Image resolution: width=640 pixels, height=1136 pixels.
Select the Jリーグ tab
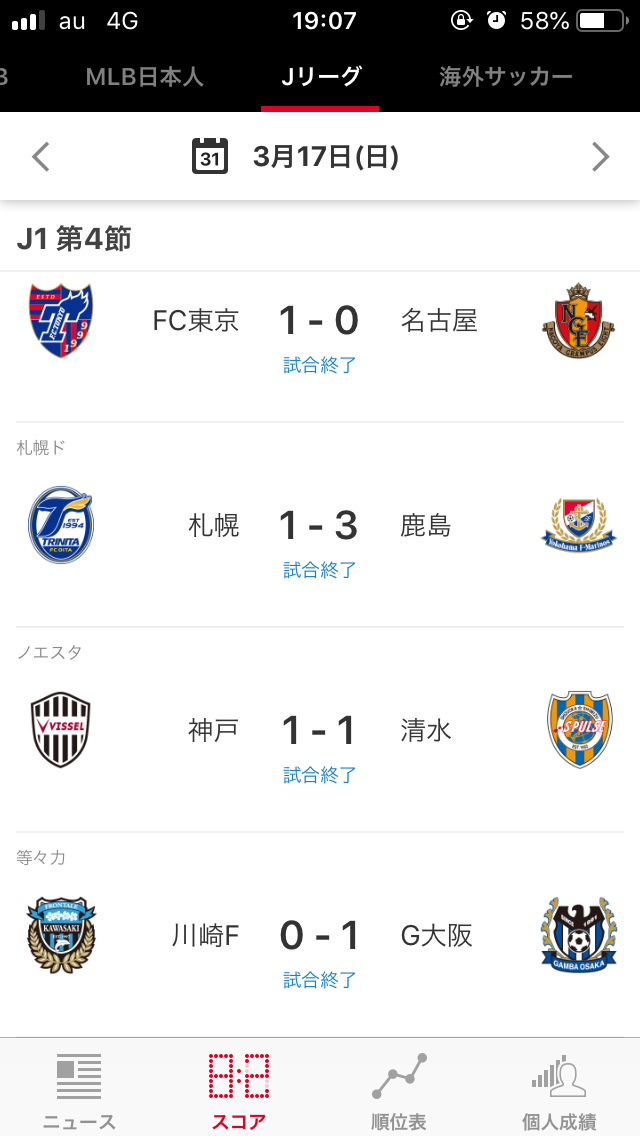pos(320,77)
